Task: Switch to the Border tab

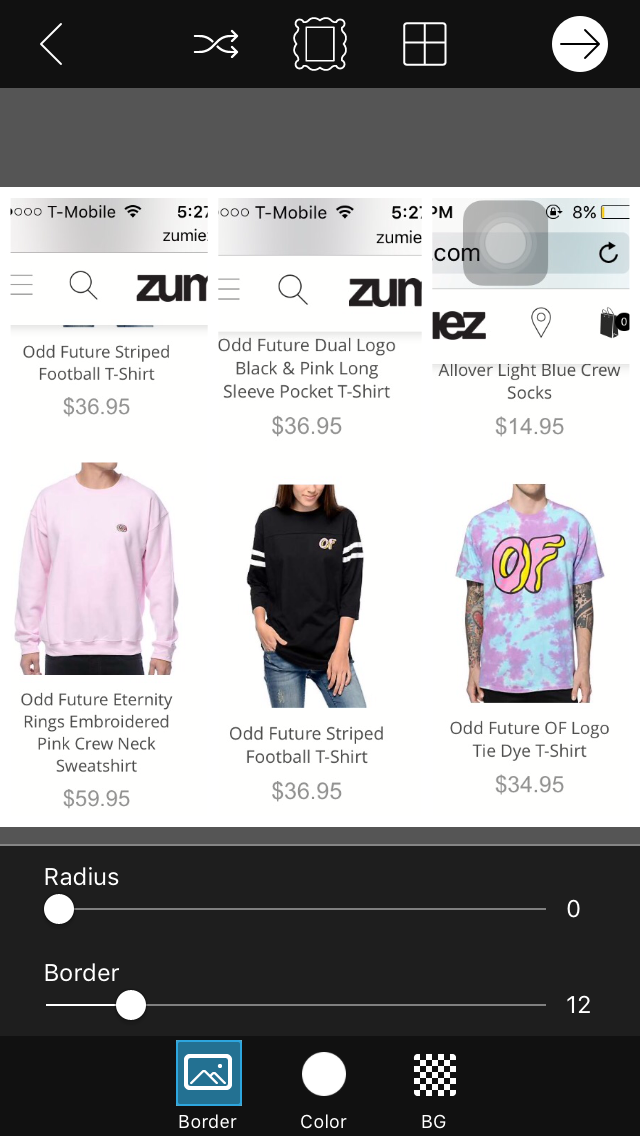Action: [208, 1085]
